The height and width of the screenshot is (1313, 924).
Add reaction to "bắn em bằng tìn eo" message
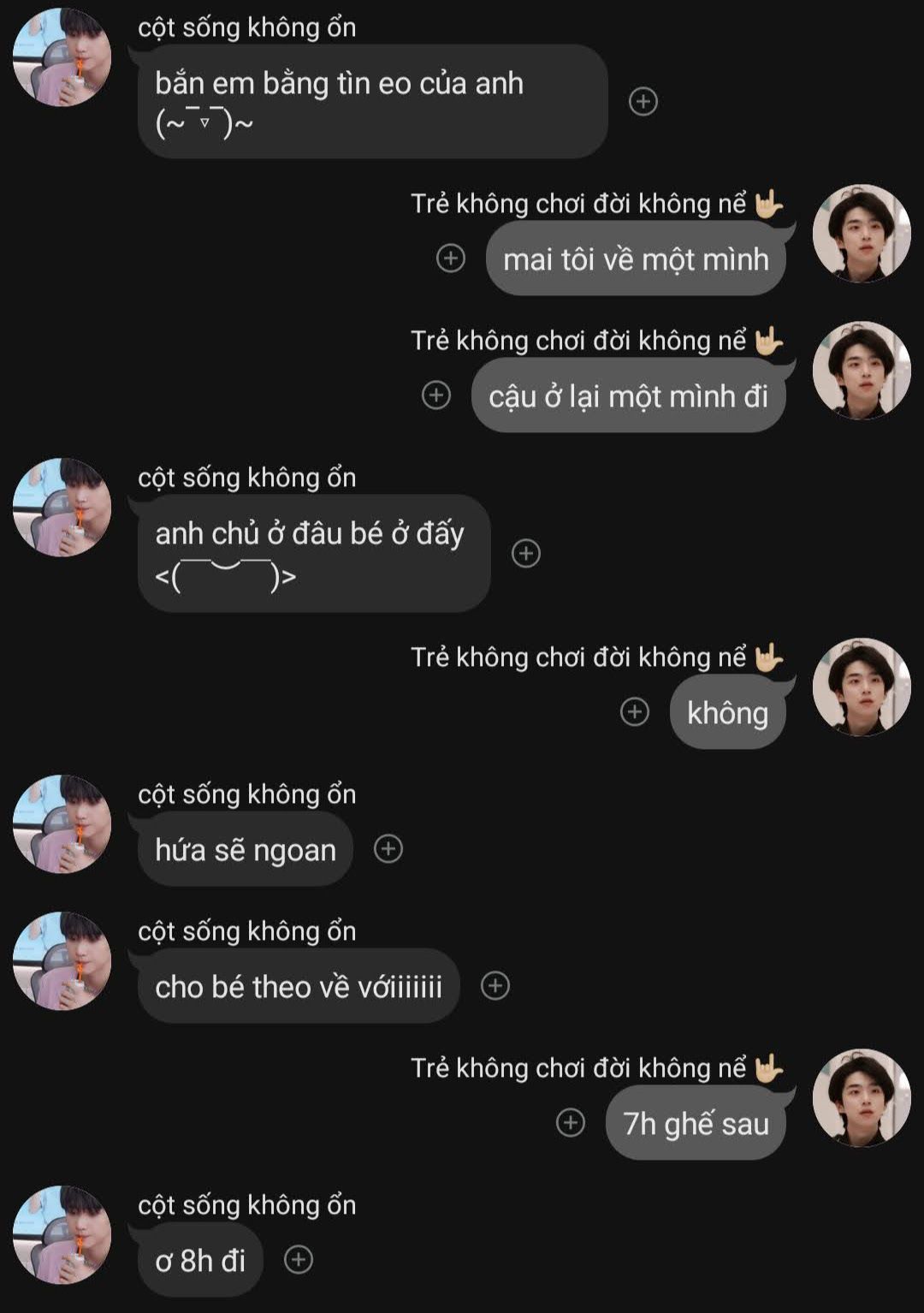(x=643, y=102)
